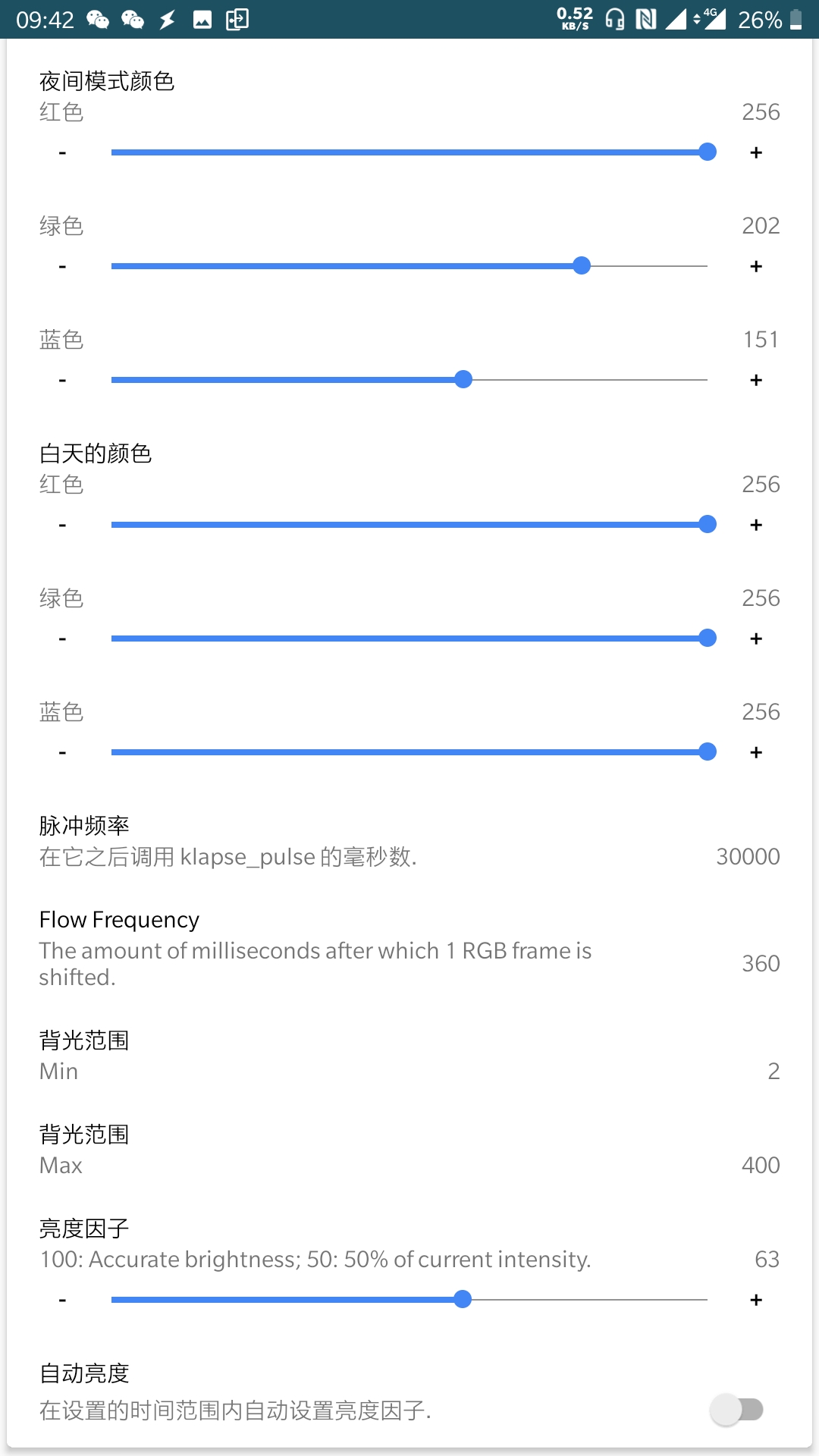The width and height of the screenshot is (819, 1456).
Task: Tap the 亮度因子 brightness factor slider
Action: click(409, 1300)
